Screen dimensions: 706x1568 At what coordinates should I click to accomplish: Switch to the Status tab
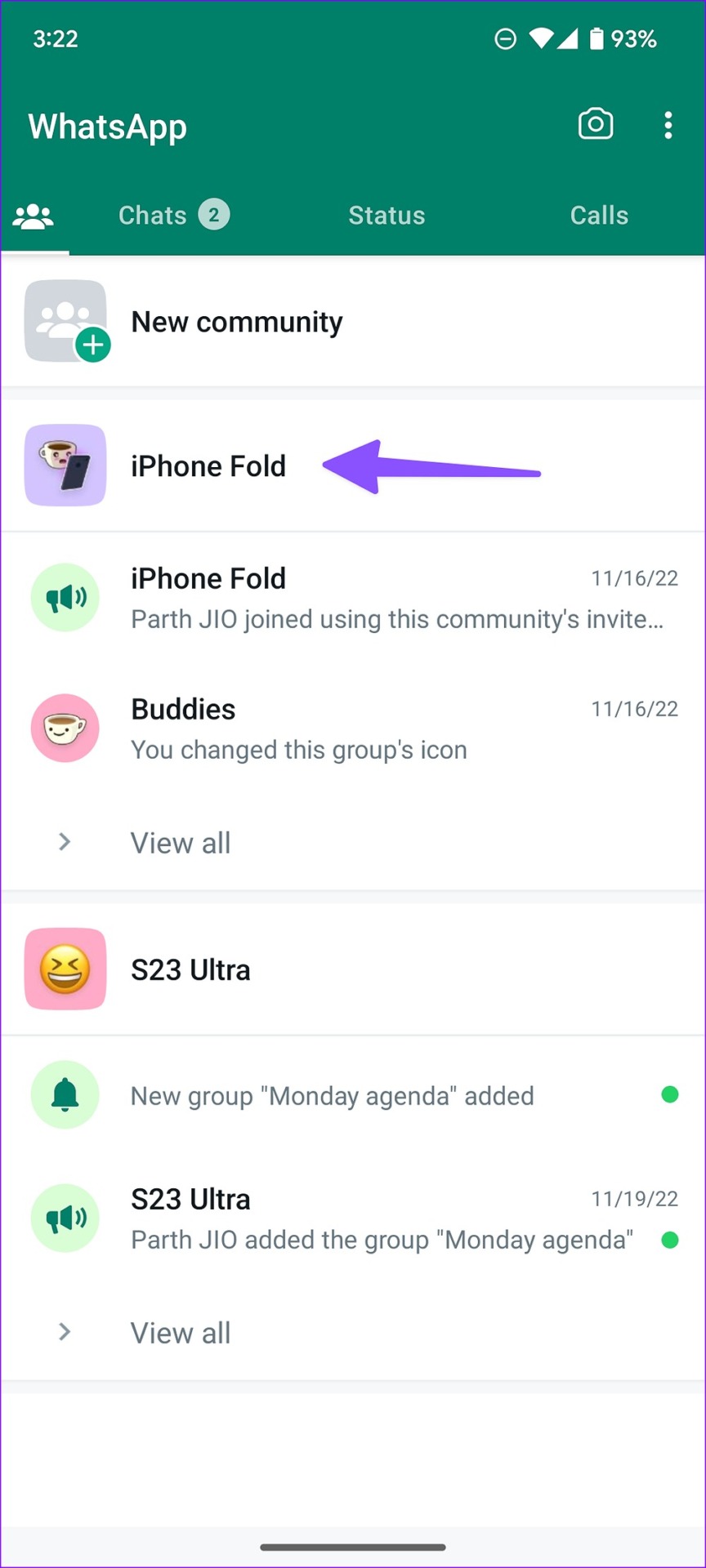tap(387, 216)
